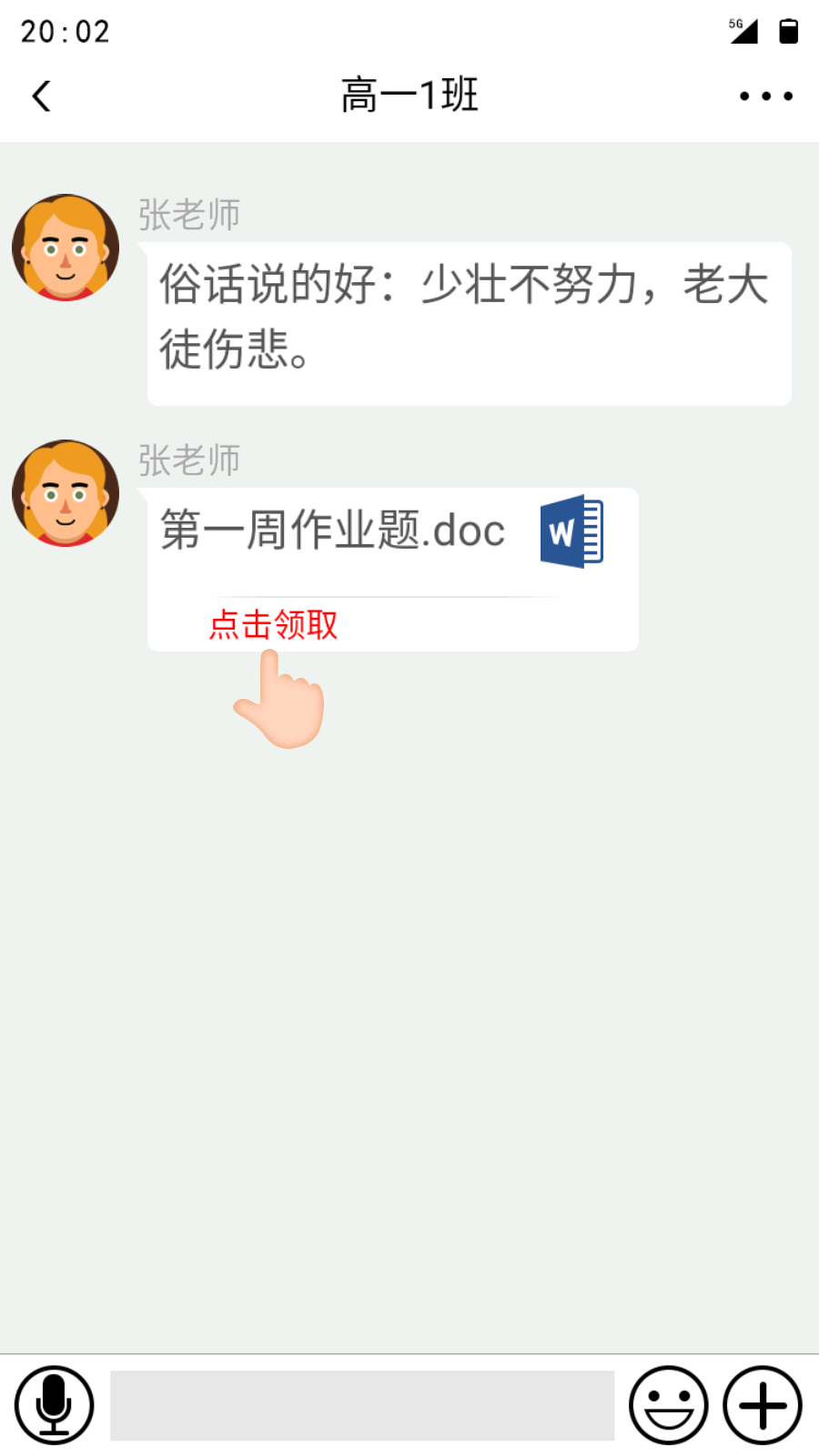Open the three-dot menu for chat options
Image resolution: width=819 pixels, height=1456 pixels.
pos(764,95)
